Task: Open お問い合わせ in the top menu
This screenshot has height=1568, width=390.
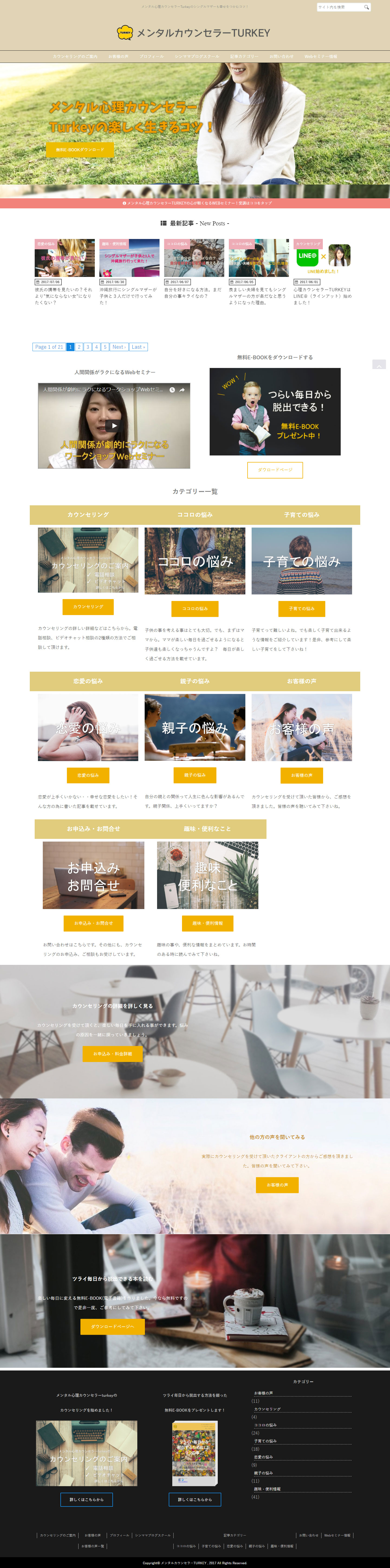Action: click(x=281, y=57)
